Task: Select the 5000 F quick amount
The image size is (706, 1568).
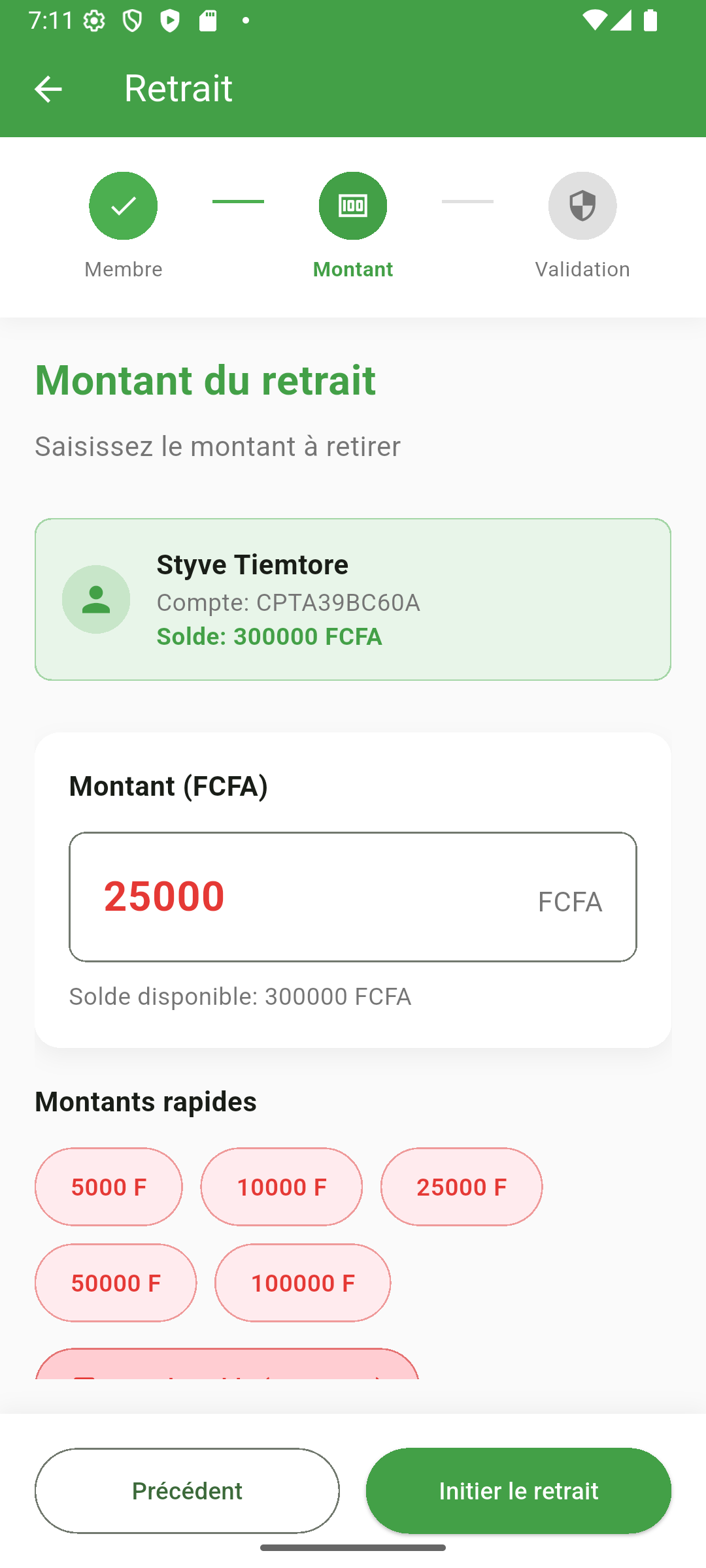Action: pos(109,1186)
